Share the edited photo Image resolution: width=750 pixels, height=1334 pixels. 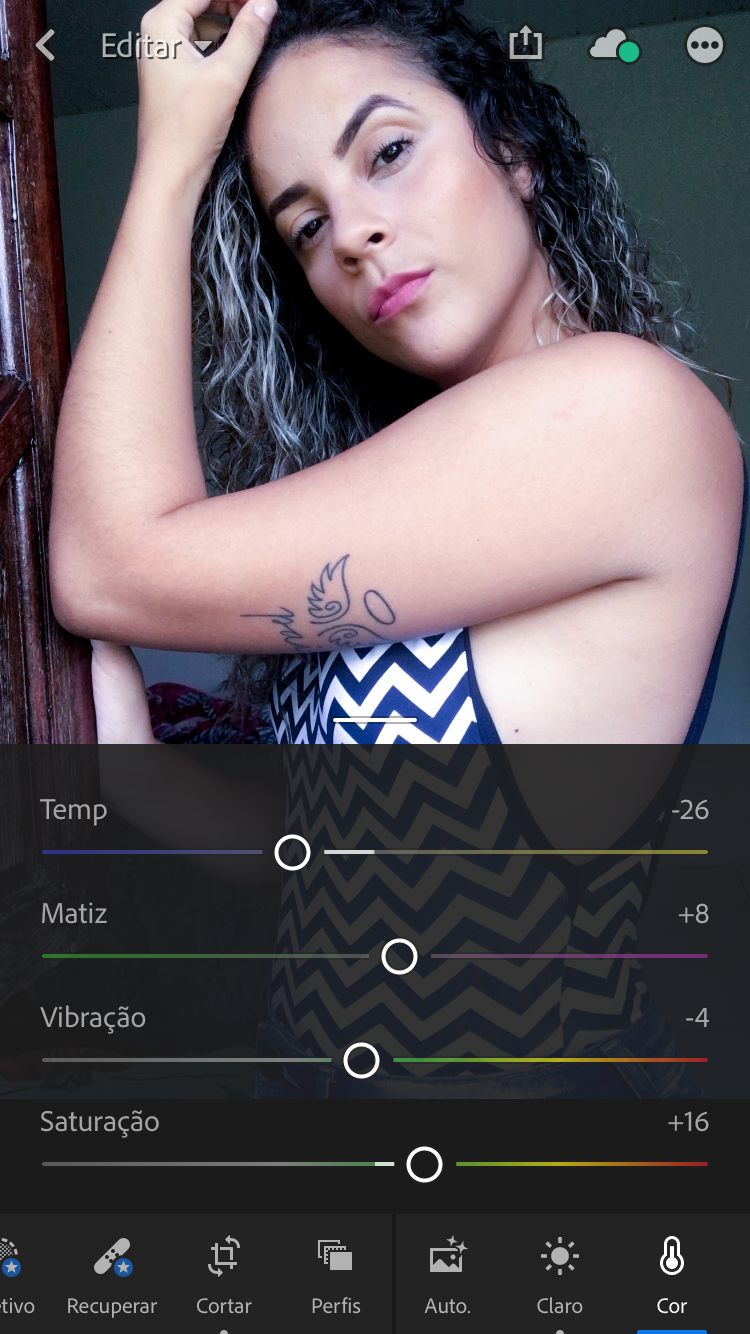point(525,44)
